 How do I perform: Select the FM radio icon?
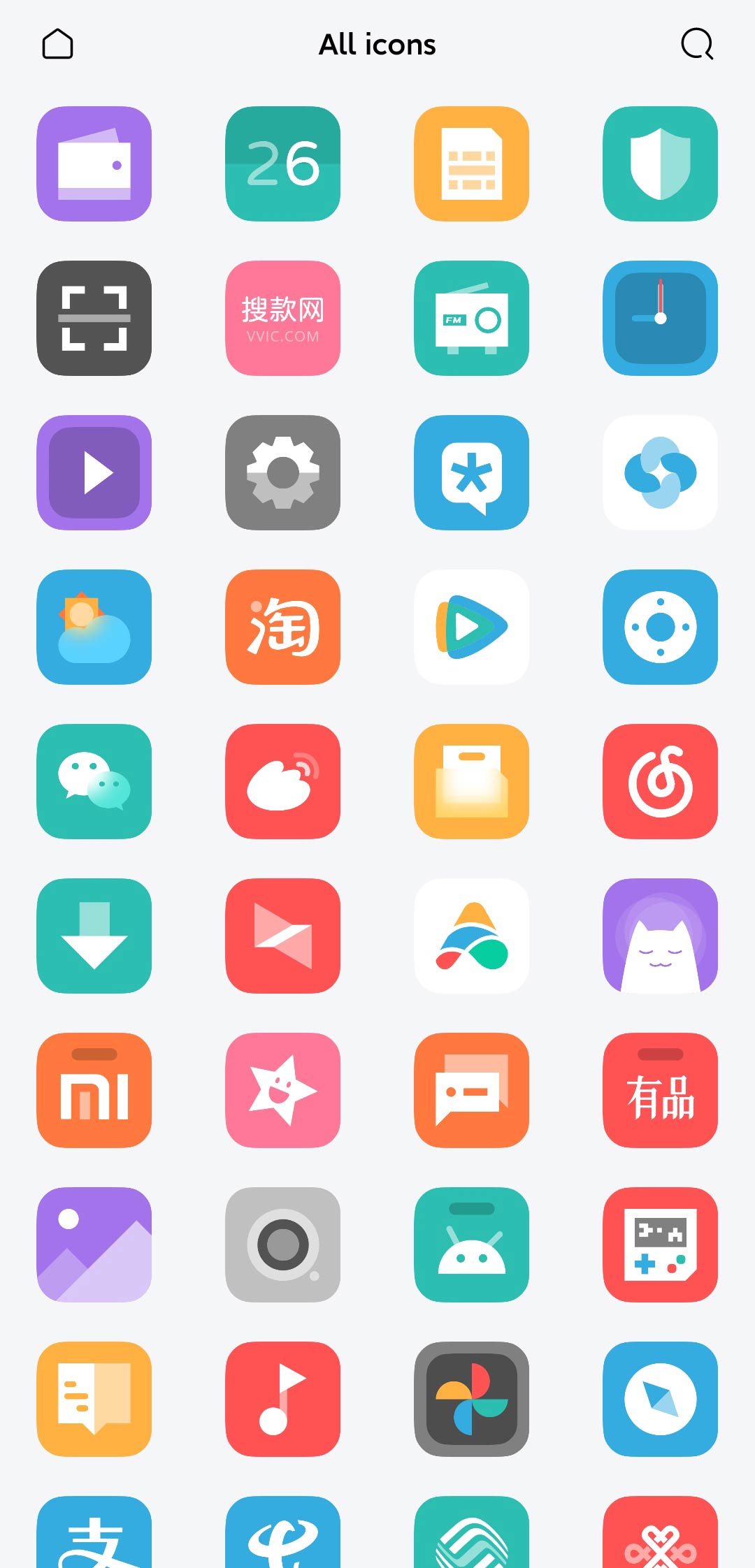click(472, 318)
